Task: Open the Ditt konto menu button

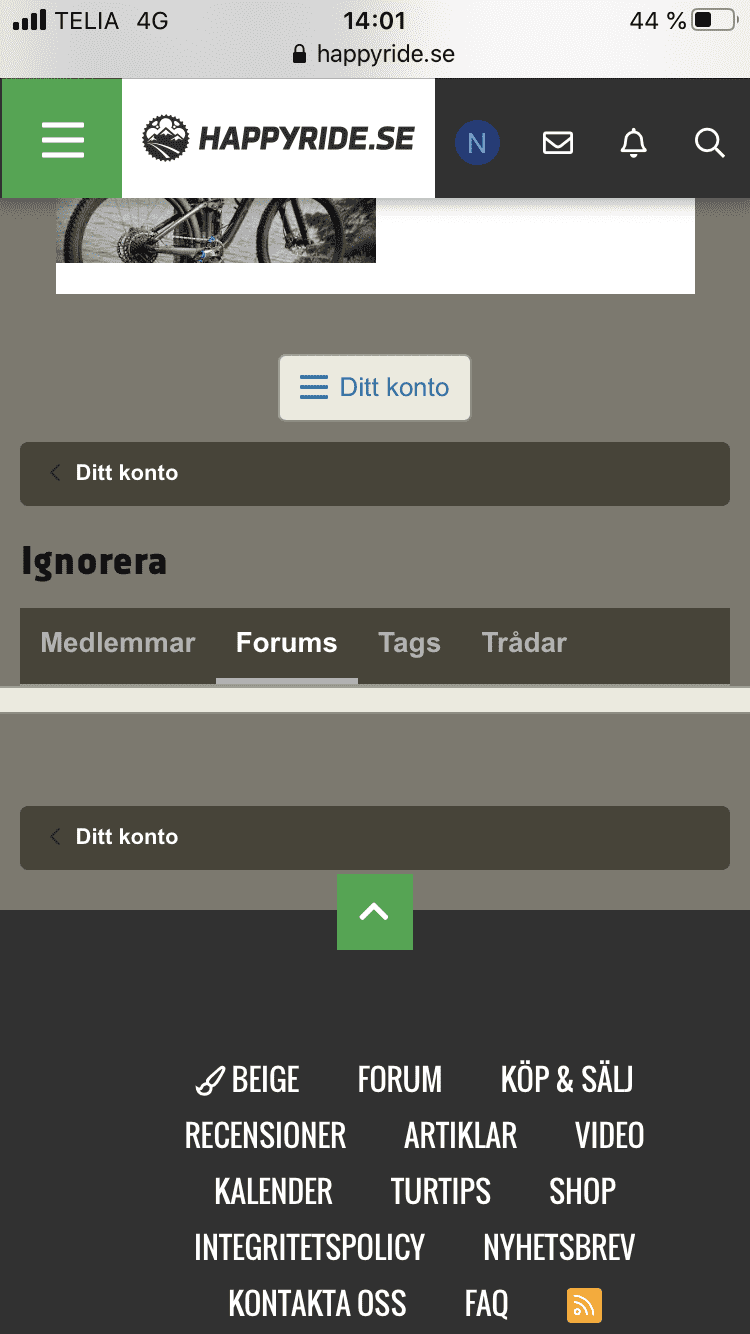Action: pos(375,387)
